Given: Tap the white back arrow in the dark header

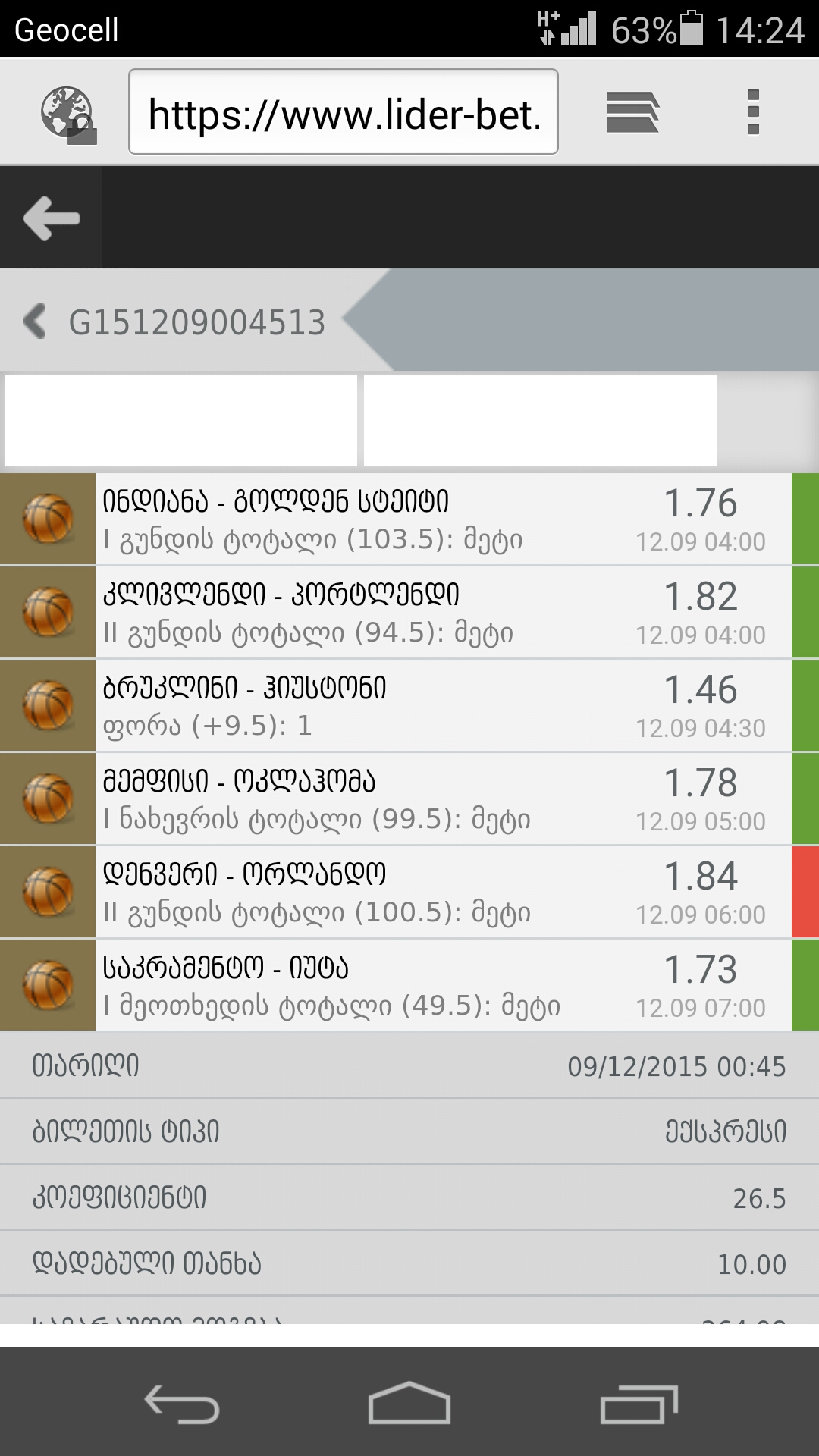Looking at the screenshot, I should tap(51, 218).
